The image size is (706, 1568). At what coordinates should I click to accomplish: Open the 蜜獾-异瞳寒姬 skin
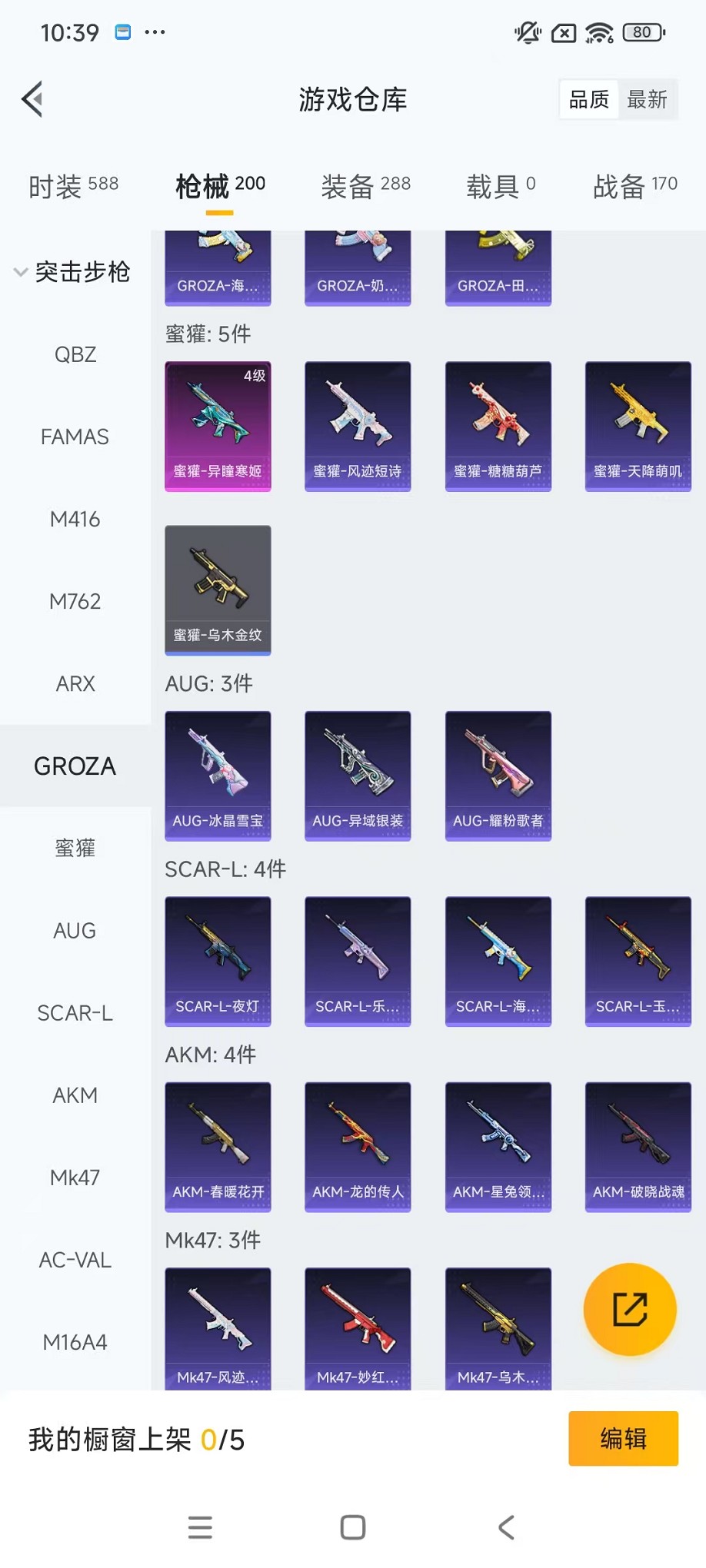coord(218,426)
